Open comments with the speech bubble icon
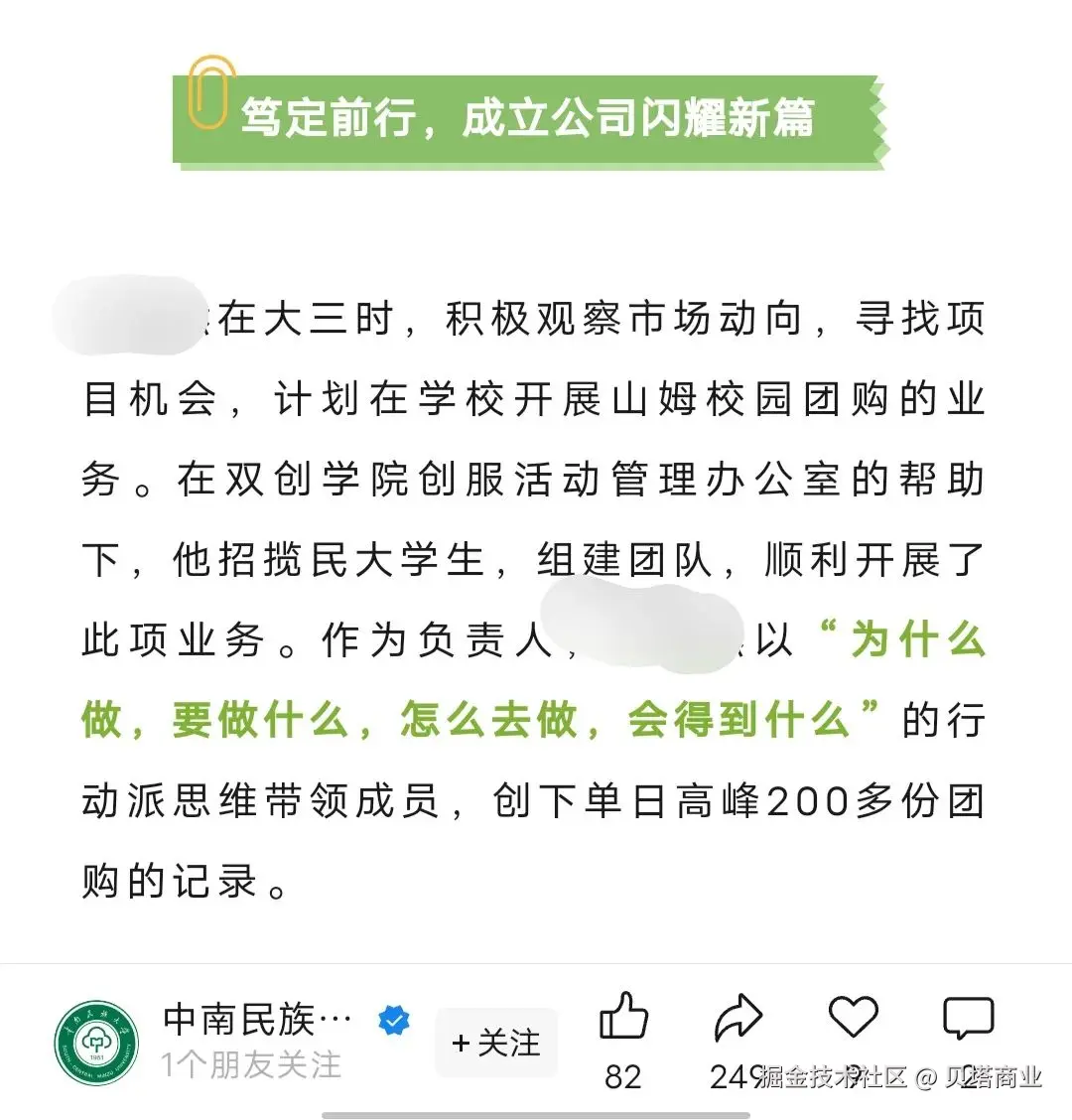 (968, 1016)
